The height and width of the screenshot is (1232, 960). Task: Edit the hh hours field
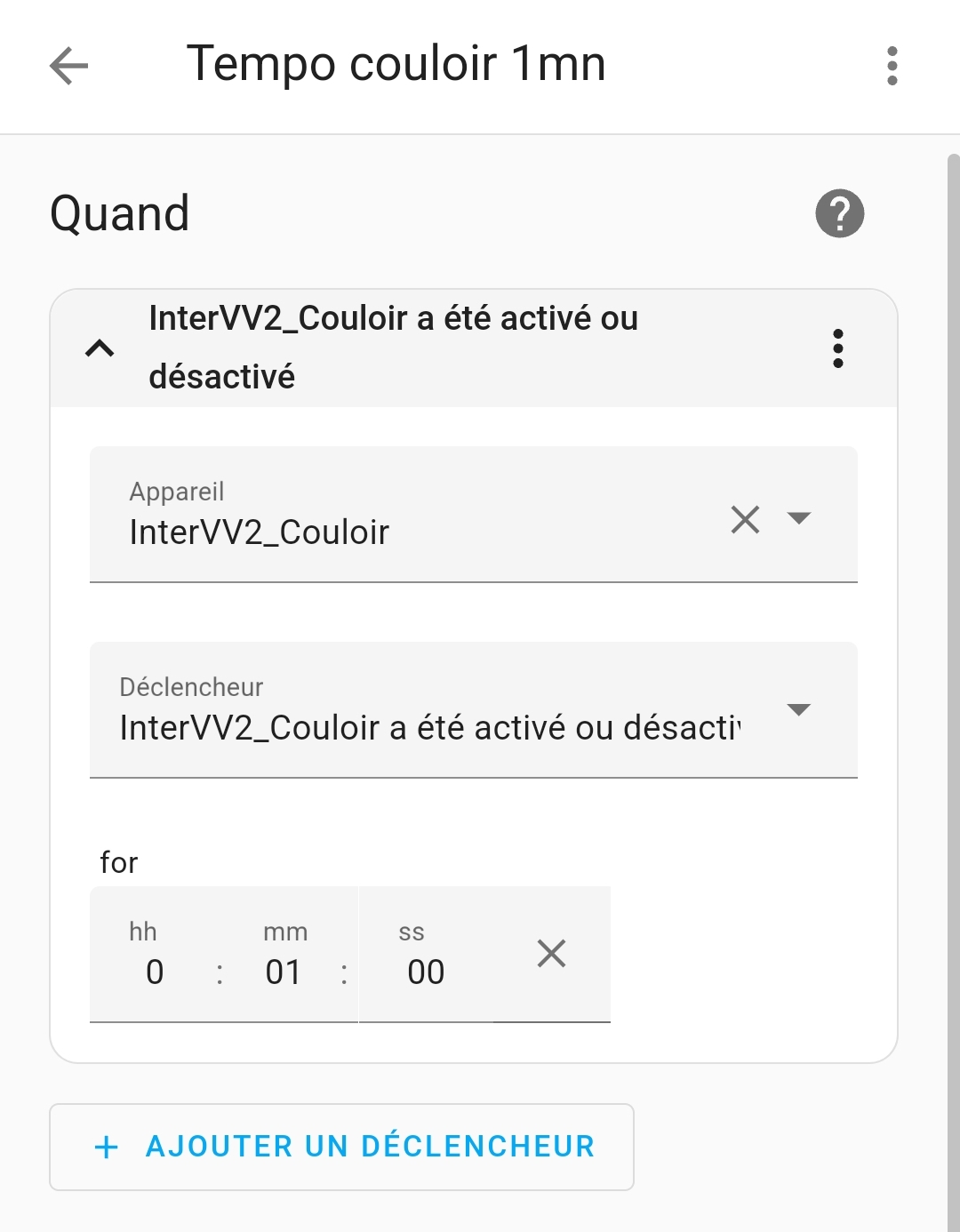click(x=155, y=972)
